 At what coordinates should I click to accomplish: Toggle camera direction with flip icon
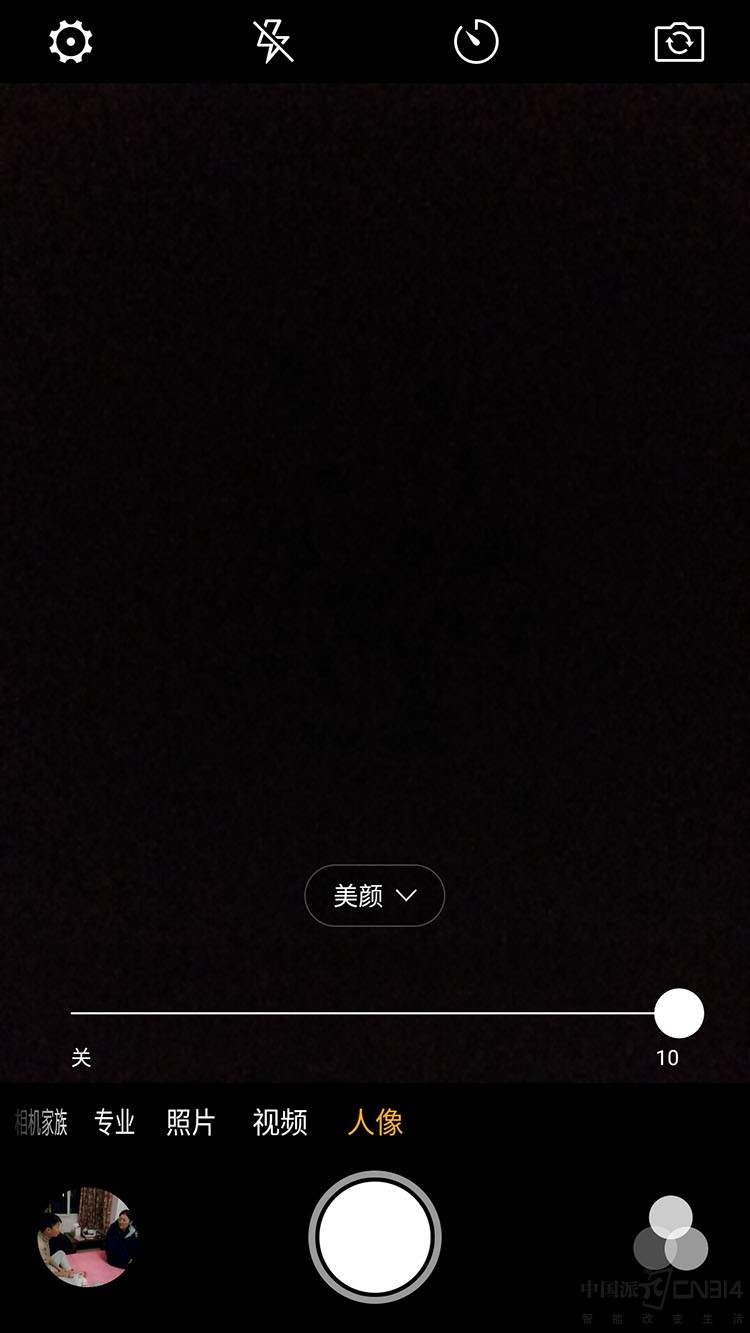(681, 41)
